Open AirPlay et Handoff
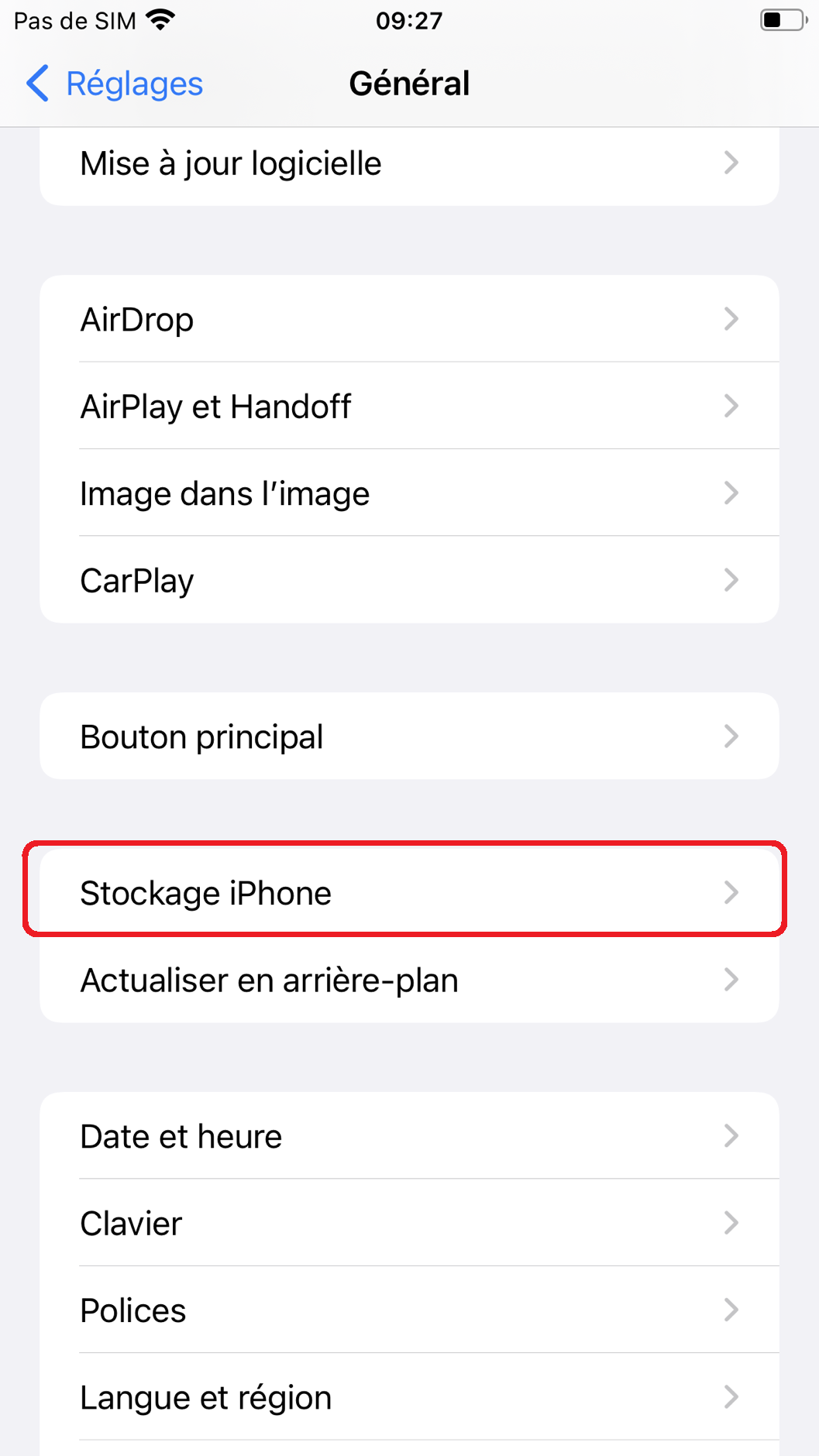 click(408, 407)
